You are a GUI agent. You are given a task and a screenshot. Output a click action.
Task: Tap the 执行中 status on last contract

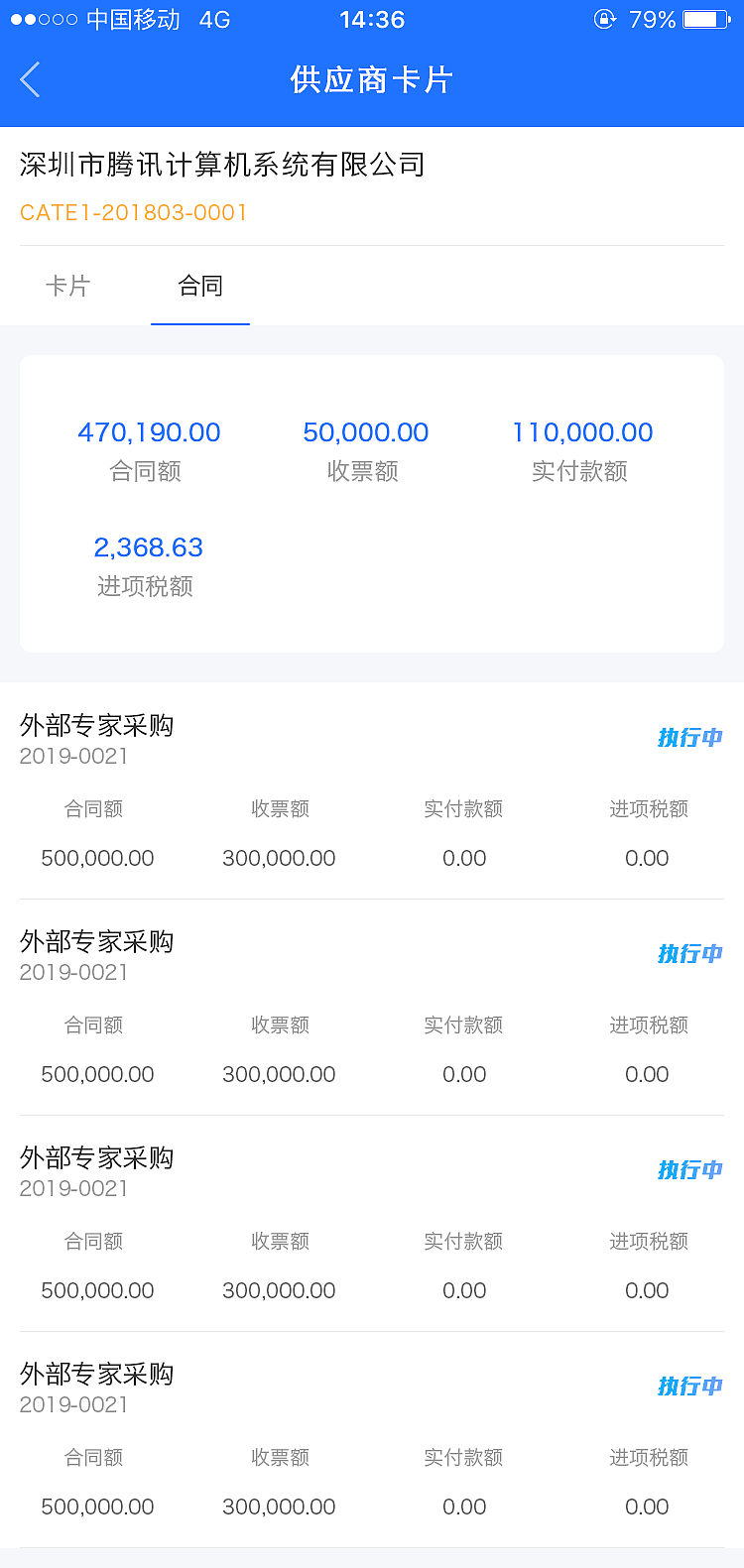(689, 1385)
